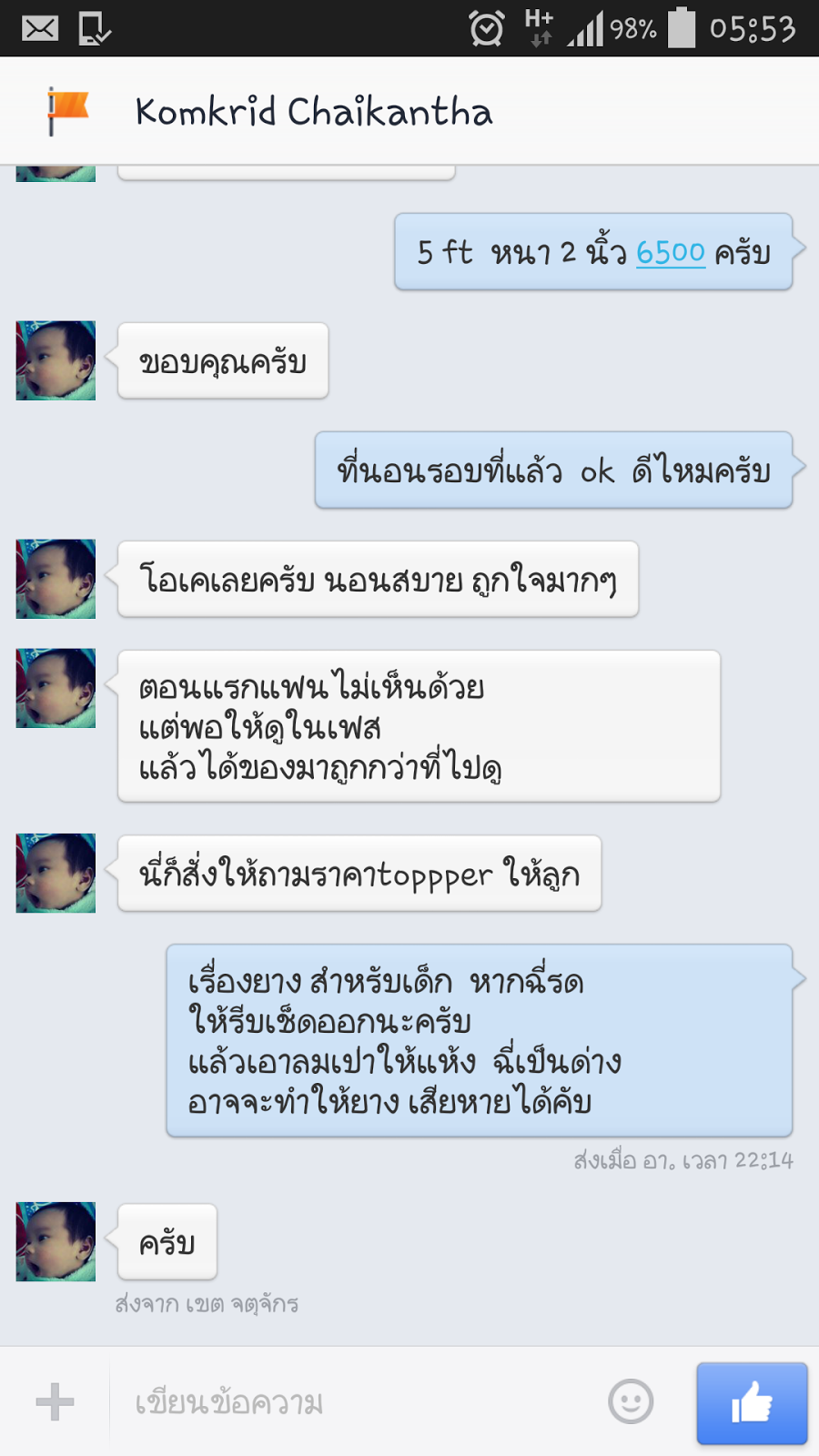Open the emoji smiley picker
This screenshot has width=819, height=1456.
[631, 1401]
